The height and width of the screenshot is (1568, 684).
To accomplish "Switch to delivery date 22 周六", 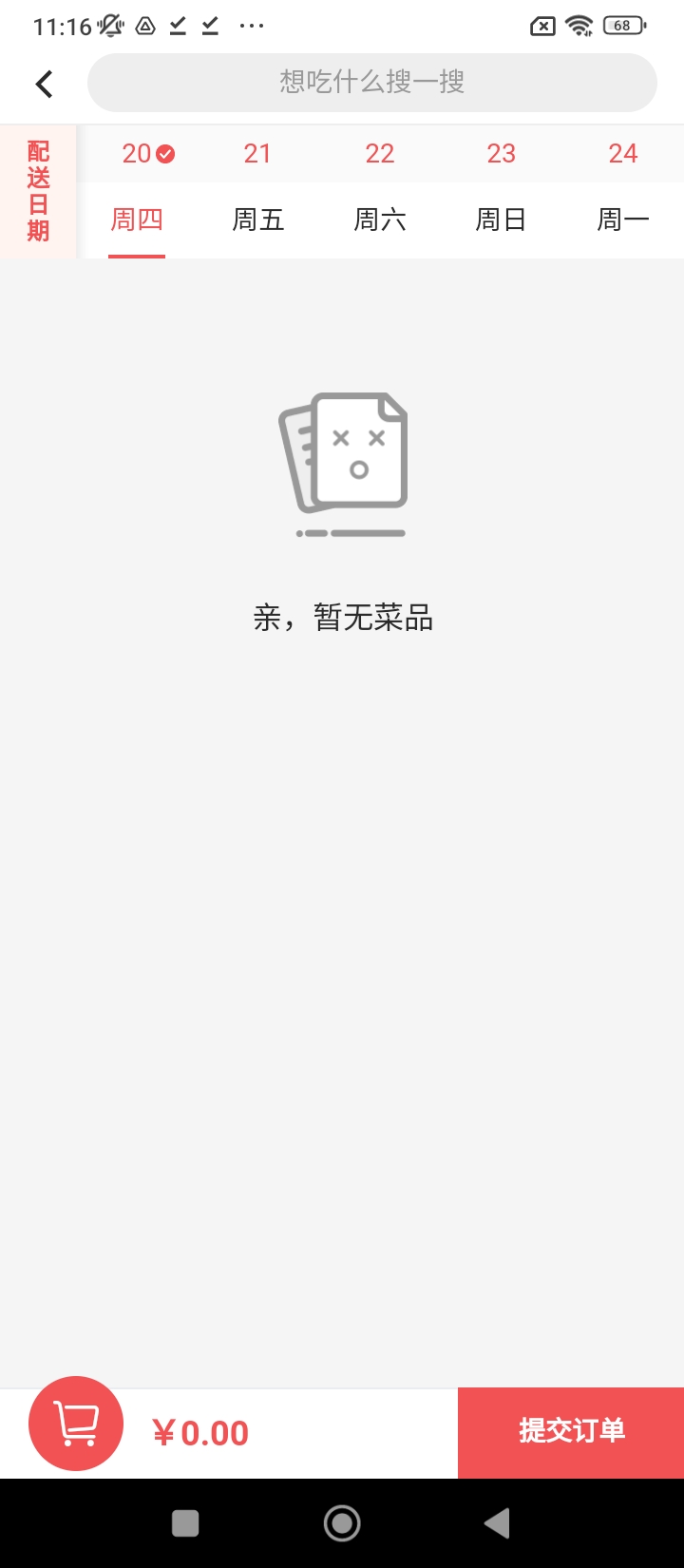I will click(x=380, y=190).
